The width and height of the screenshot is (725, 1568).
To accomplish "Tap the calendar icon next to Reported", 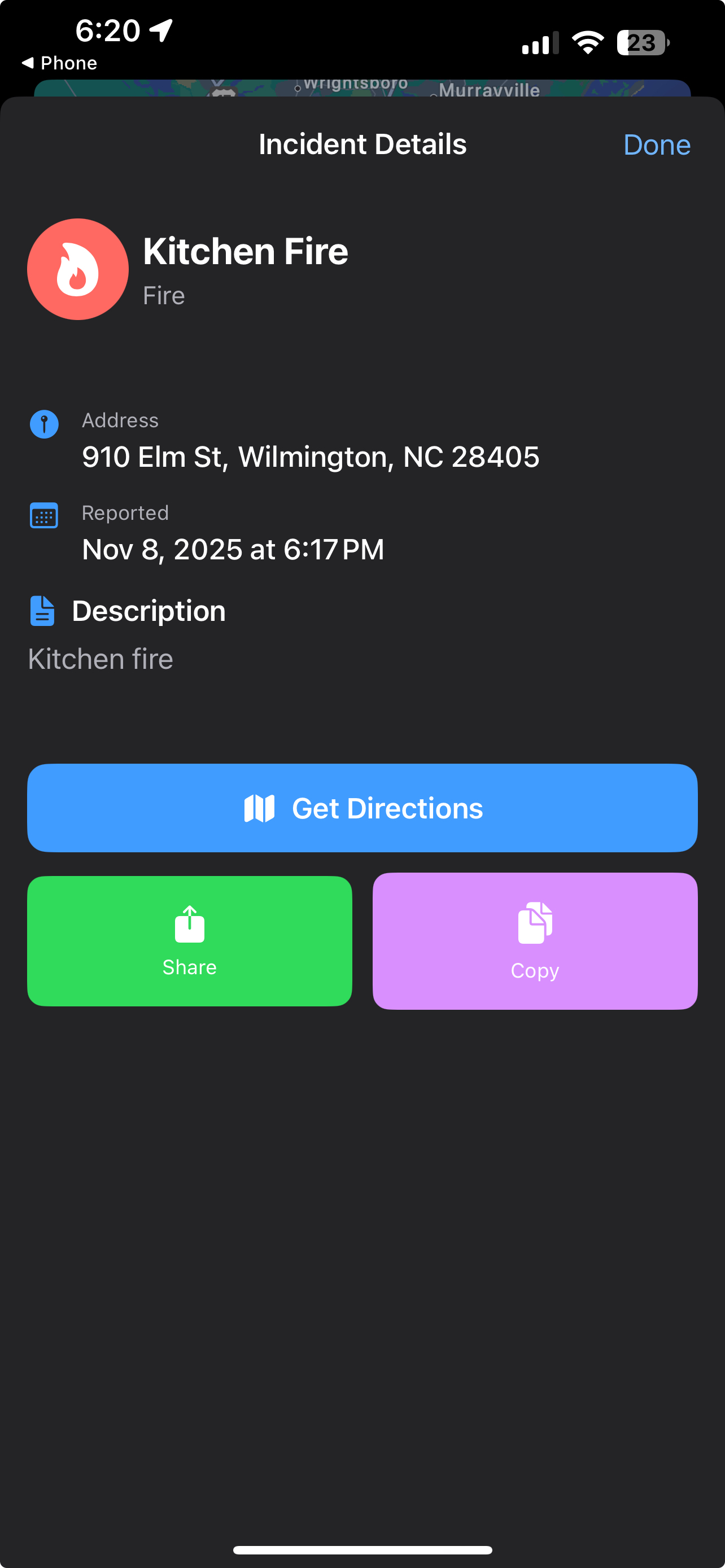I will click(x=43, y=515).
